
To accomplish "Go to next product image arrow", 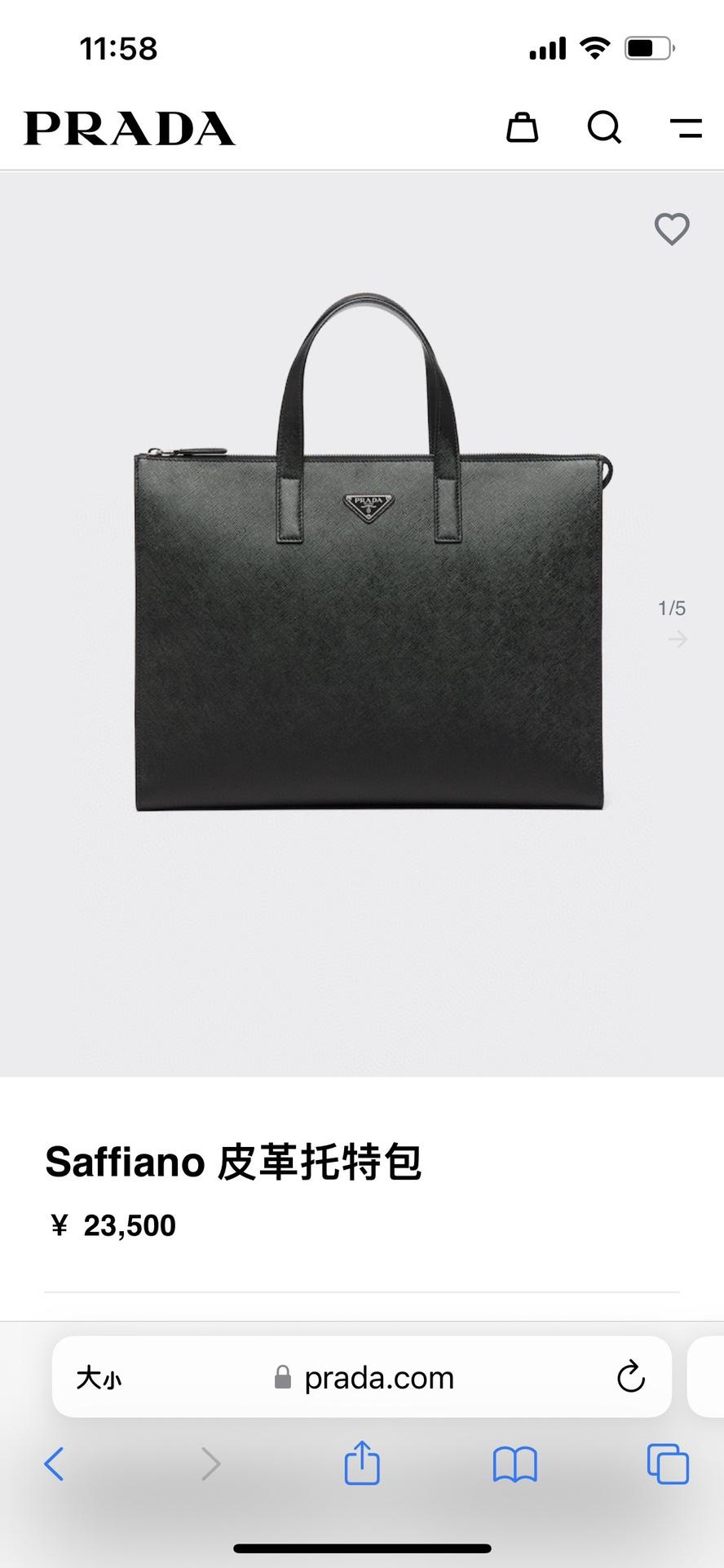I will [677, 640].
